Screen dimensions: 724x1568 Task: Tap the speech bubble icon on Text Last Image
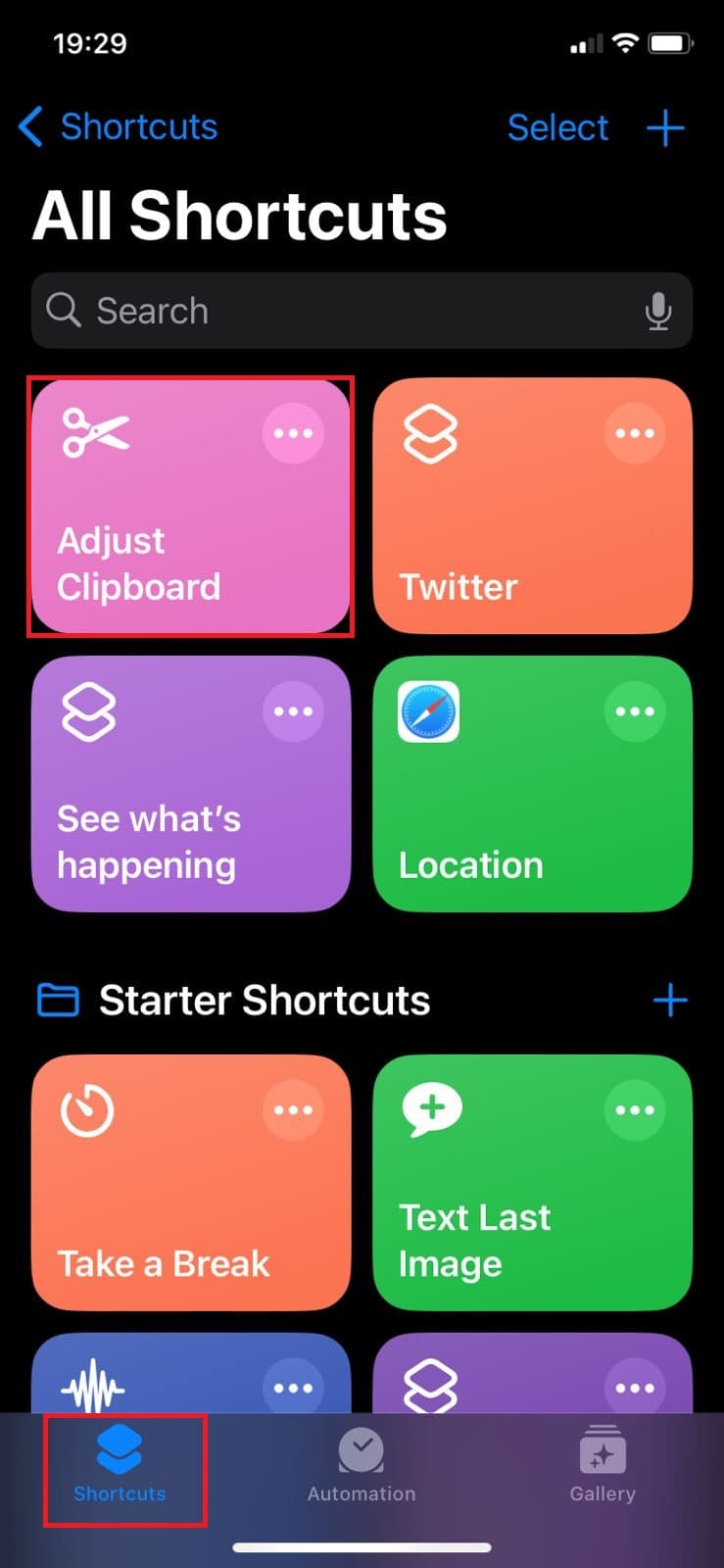pyautogui.click(x=432, y=1108)
